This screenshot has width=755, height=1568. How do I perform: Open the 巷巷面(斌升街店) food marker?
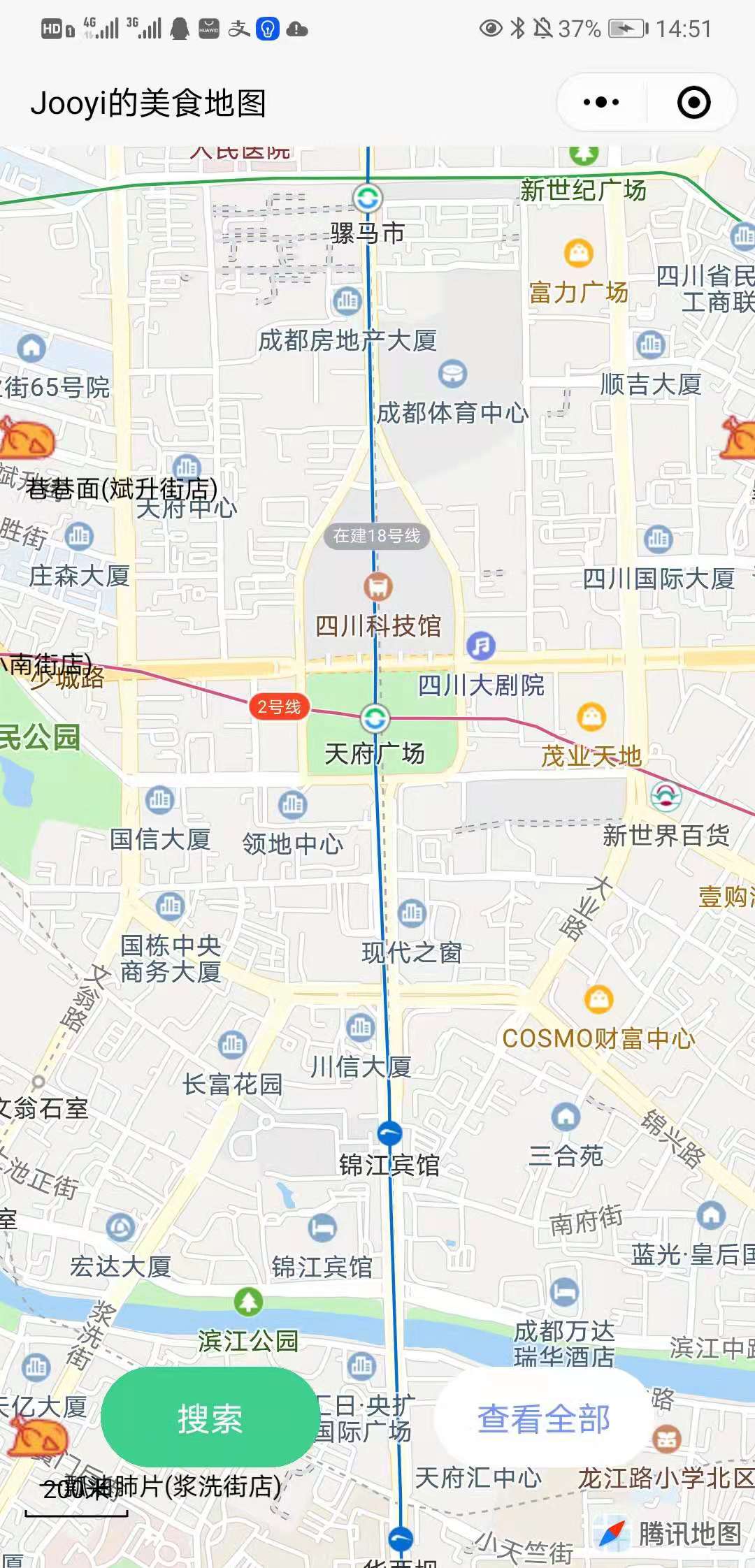(x=27, y=438)
